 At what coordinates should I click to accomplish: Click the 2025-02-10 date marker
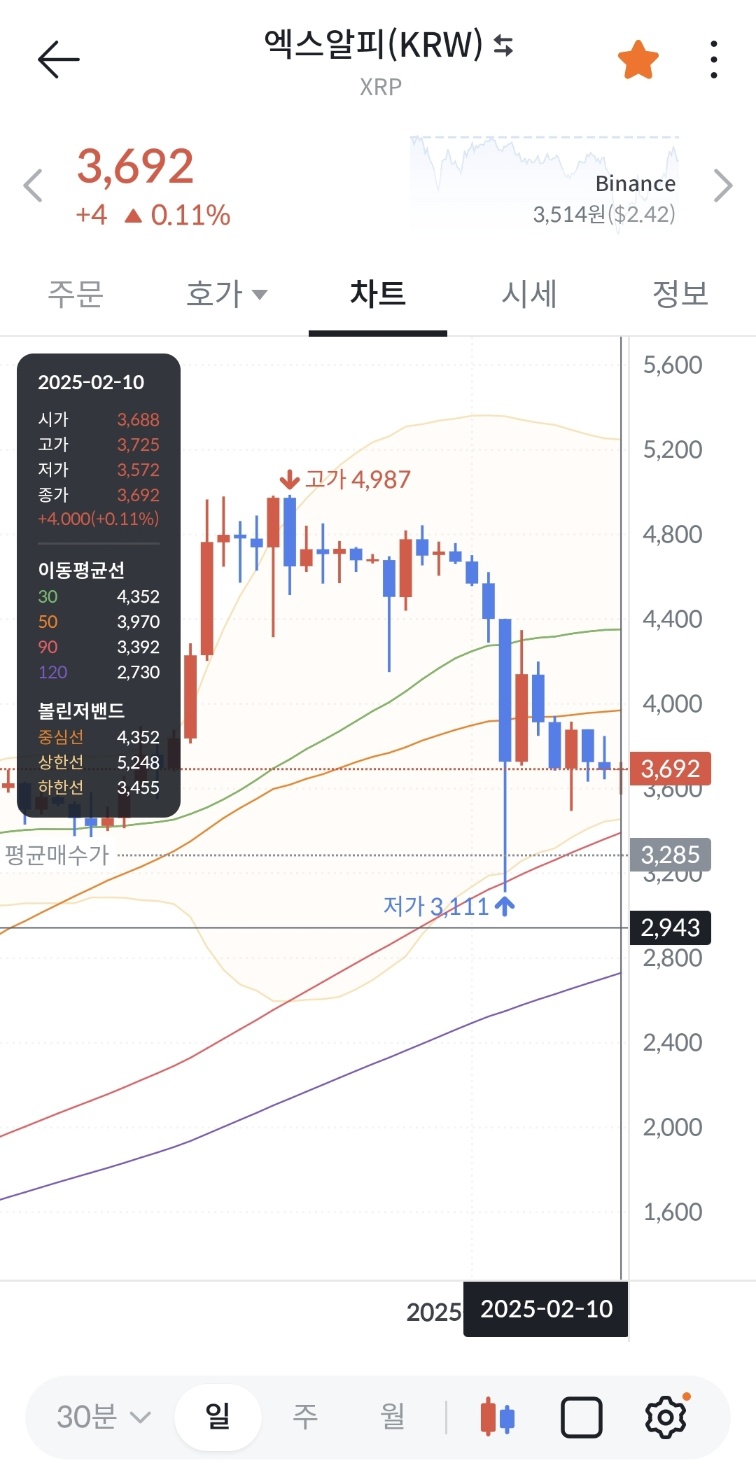click(546, 1311)
